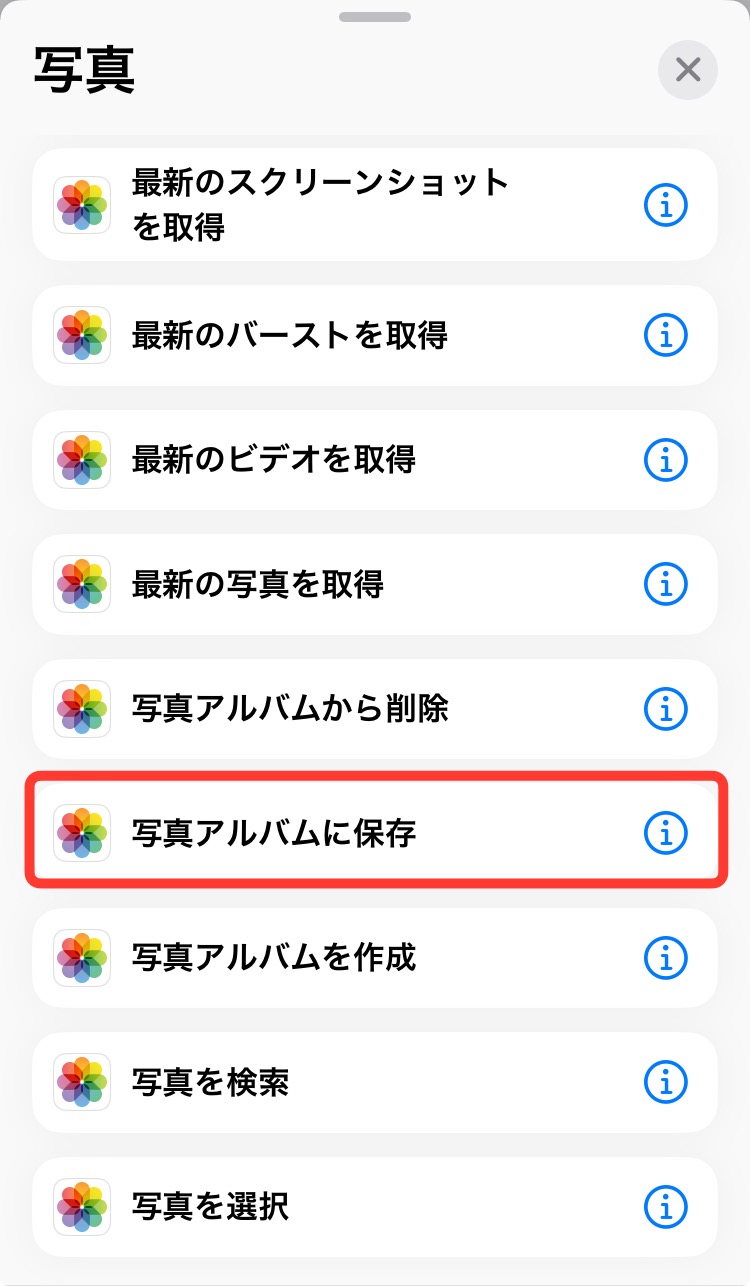Viewport: 750px width, 1286px height.
Task: Select 写真アルバムから削除 action
Action: [290, 709]
